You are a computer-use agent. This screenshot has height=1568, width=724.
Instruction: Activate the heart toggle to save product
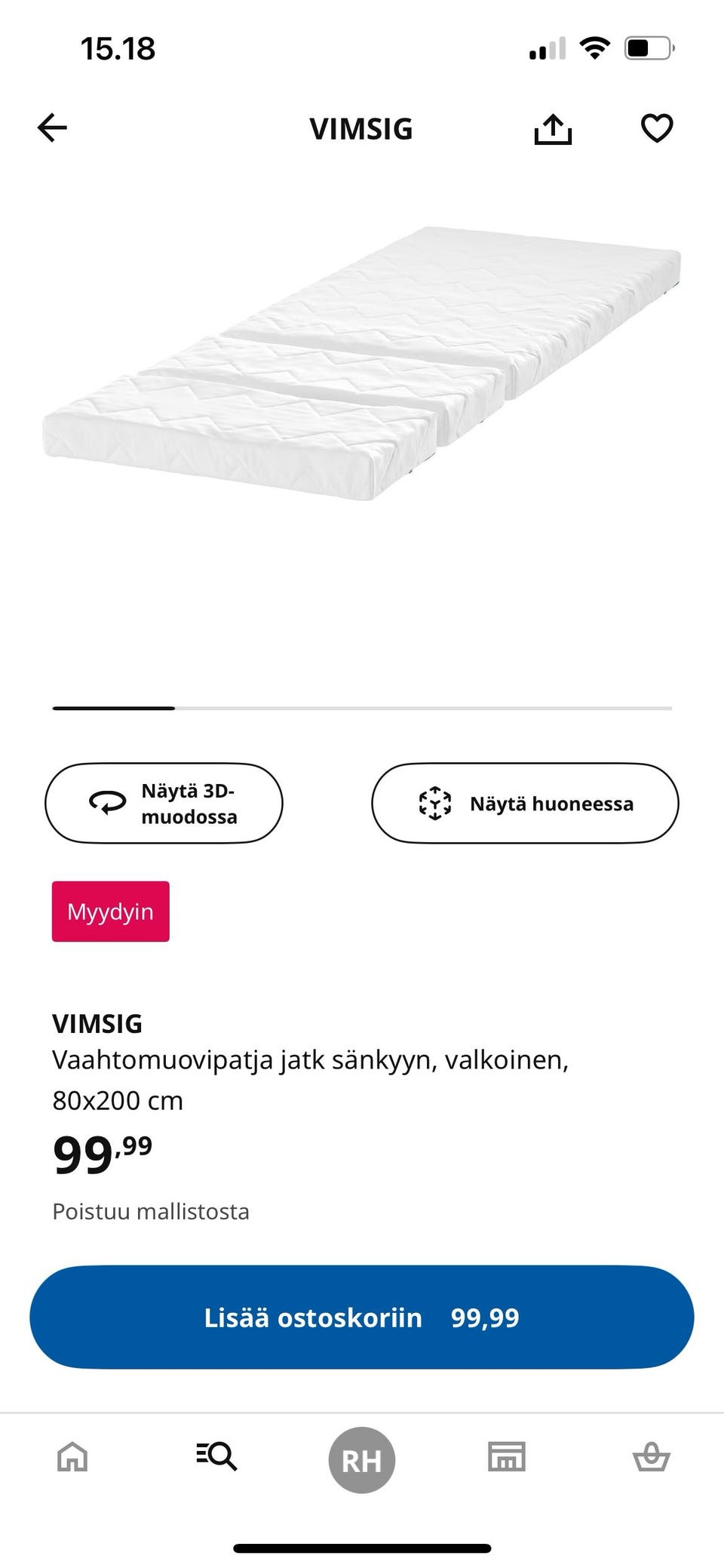pos(657,128)
